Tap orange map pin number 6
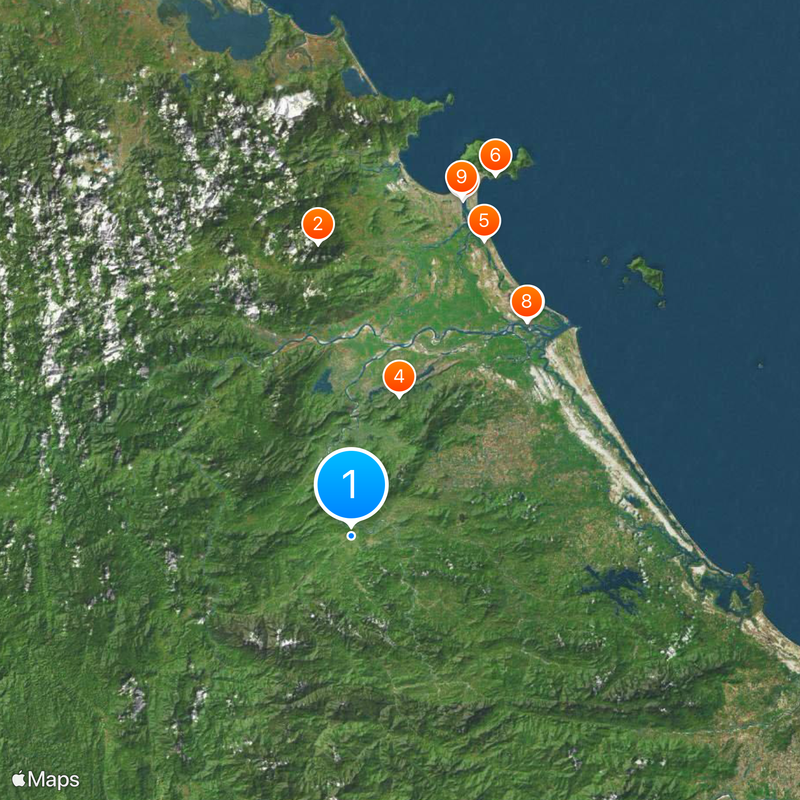The height and width of the screenshot is (800, 800). coord(495,156)
